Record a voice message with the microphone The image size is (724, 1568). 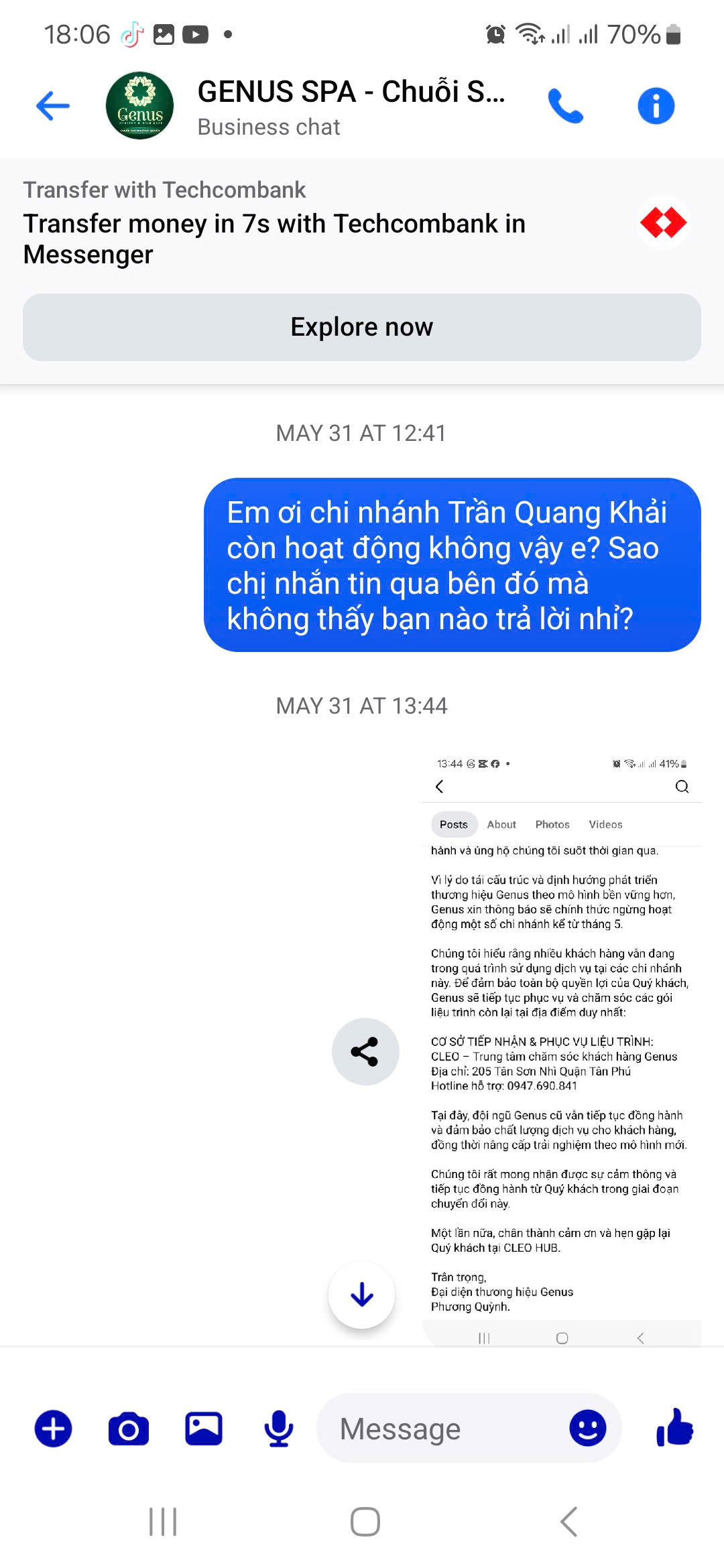click(x=279, y=1429)
